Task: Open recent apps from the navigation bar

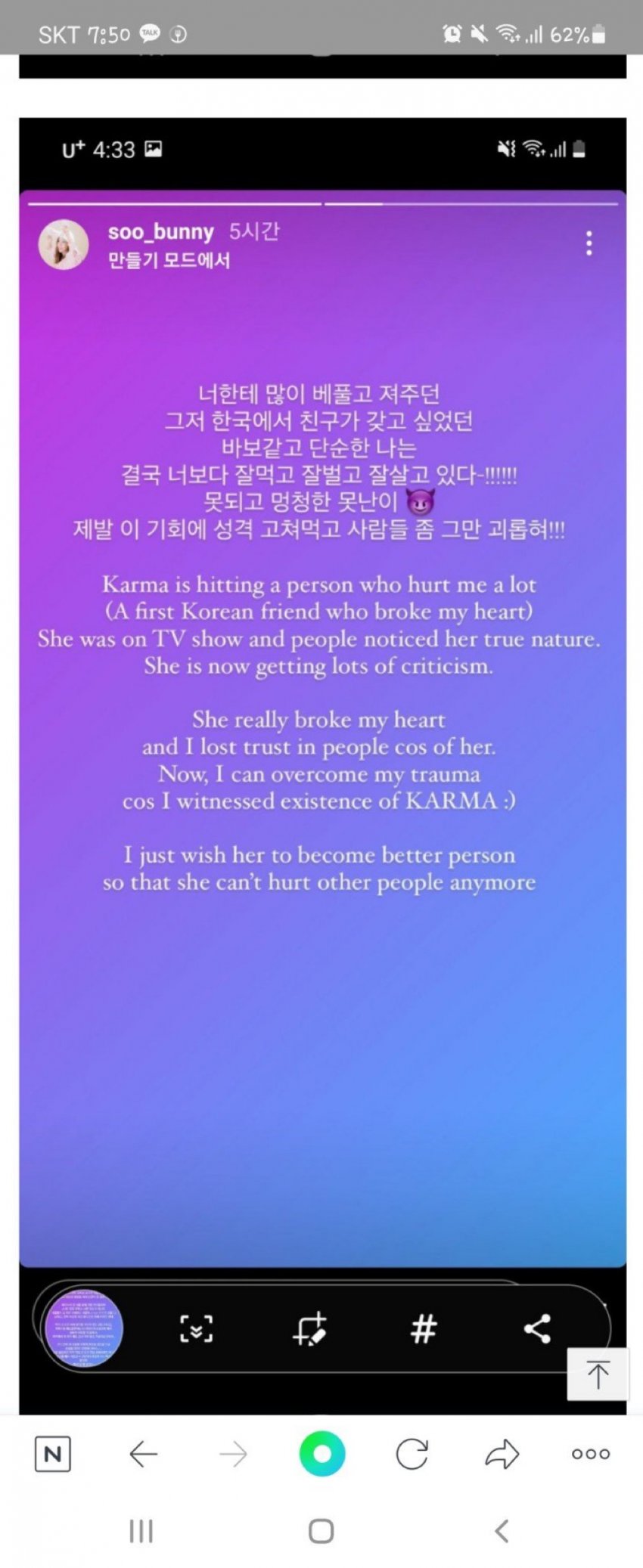Action: [141, 1531]
